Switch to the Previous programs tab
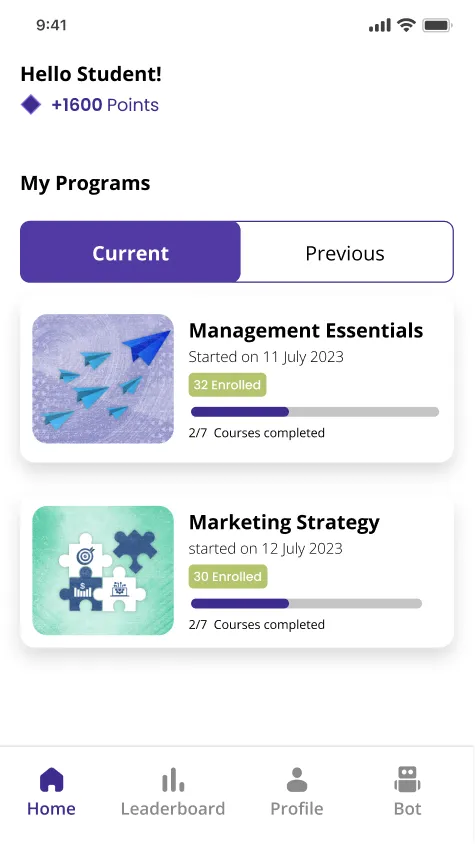 point(345,252)
